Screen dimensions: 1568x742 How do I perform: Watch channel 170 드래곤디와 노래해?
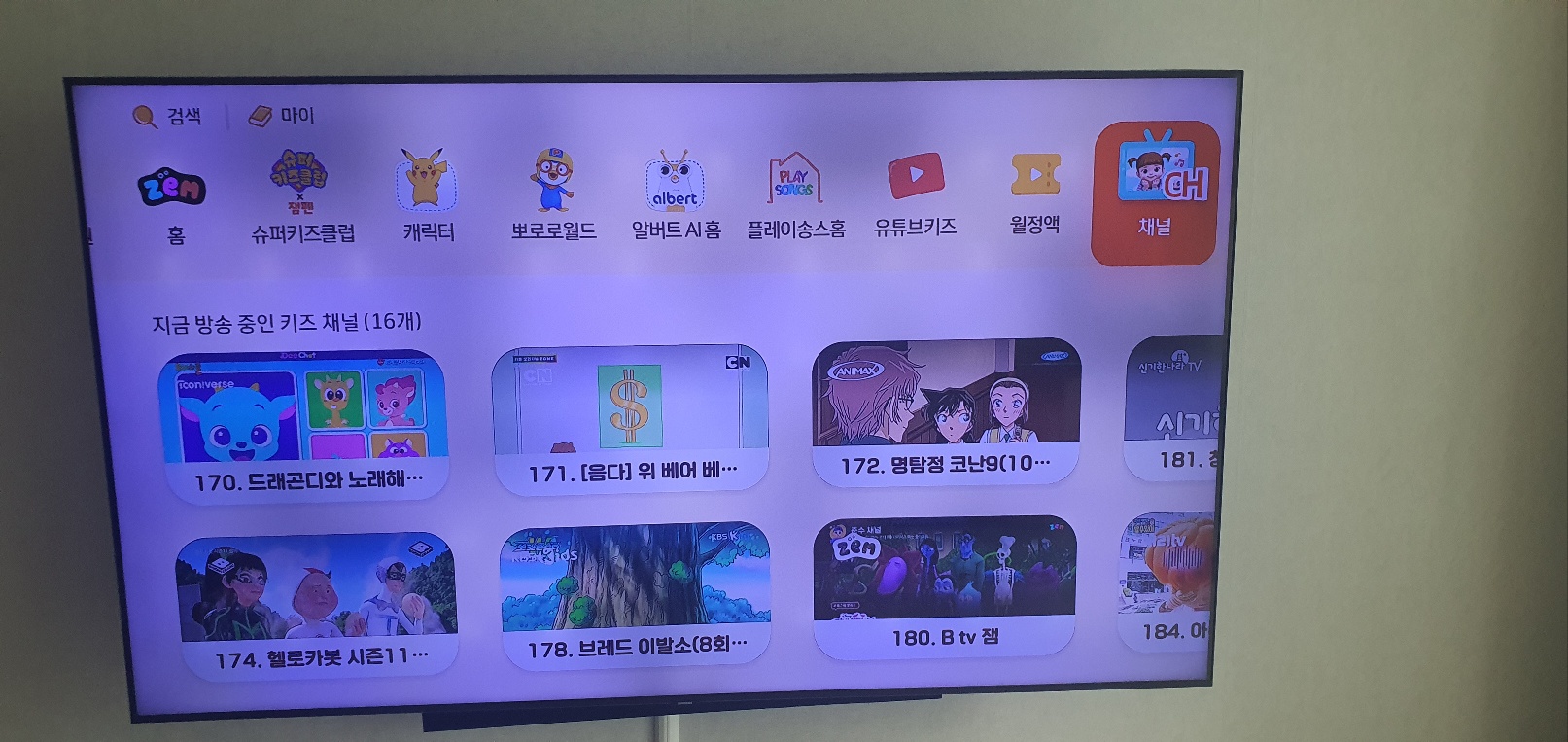(304, 425)
